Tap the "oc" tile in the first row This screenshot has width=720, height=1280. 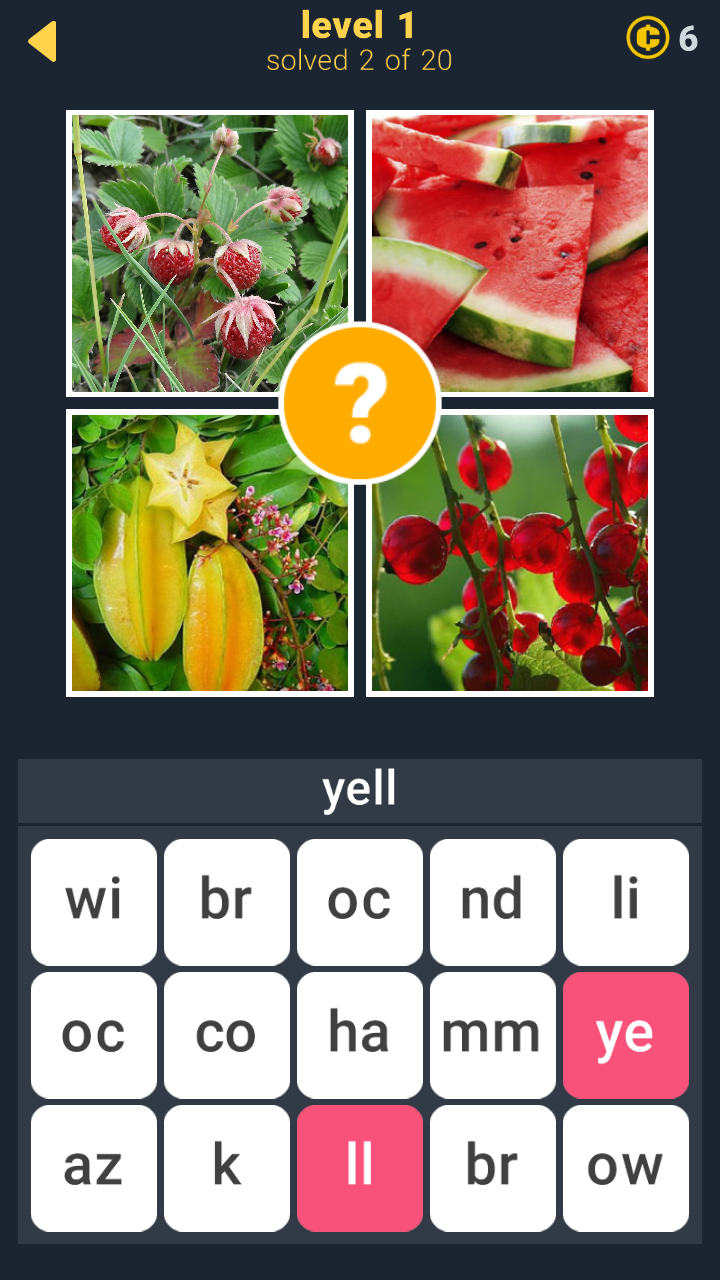[360, 901]
